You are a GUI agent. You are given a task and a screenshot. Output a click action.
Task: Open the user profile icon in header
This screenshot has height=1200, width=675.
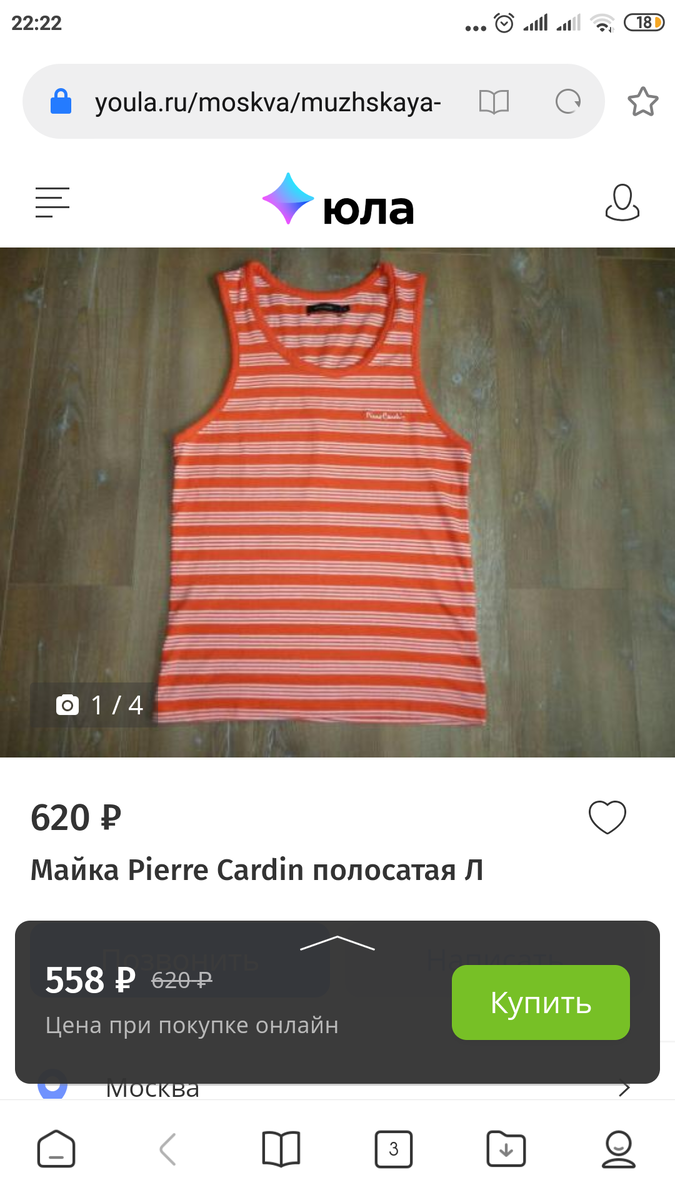click(622, 203)
